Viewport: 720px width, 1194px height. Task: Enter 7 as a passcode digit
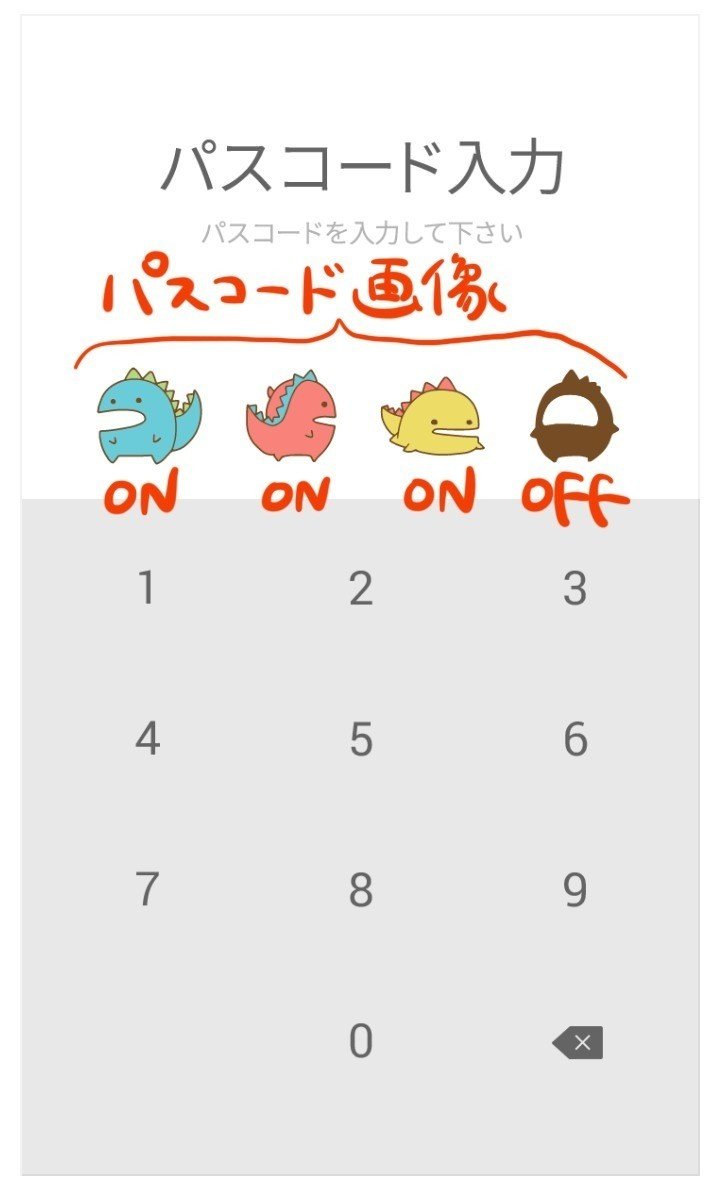[x=147, y=890]
